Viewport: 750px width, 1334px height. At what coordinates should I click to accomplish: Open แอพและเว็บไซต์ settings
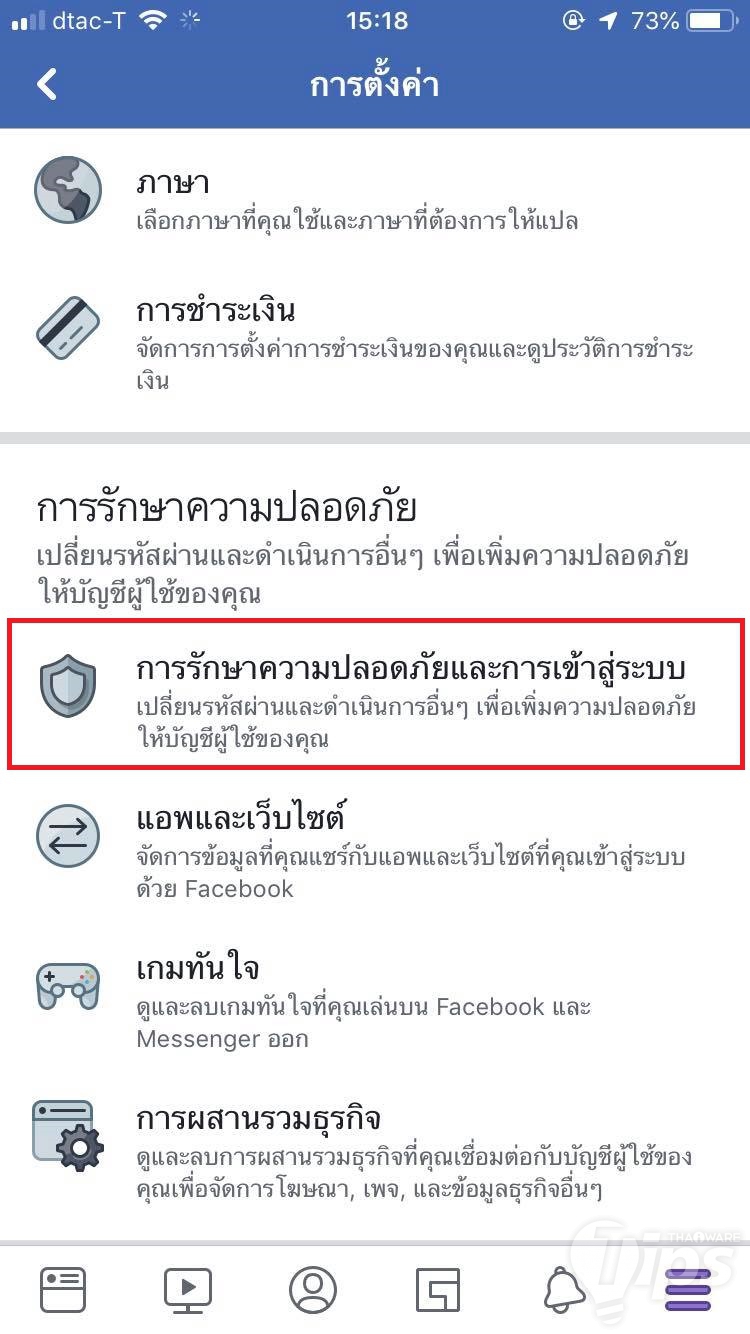point(375,846)
